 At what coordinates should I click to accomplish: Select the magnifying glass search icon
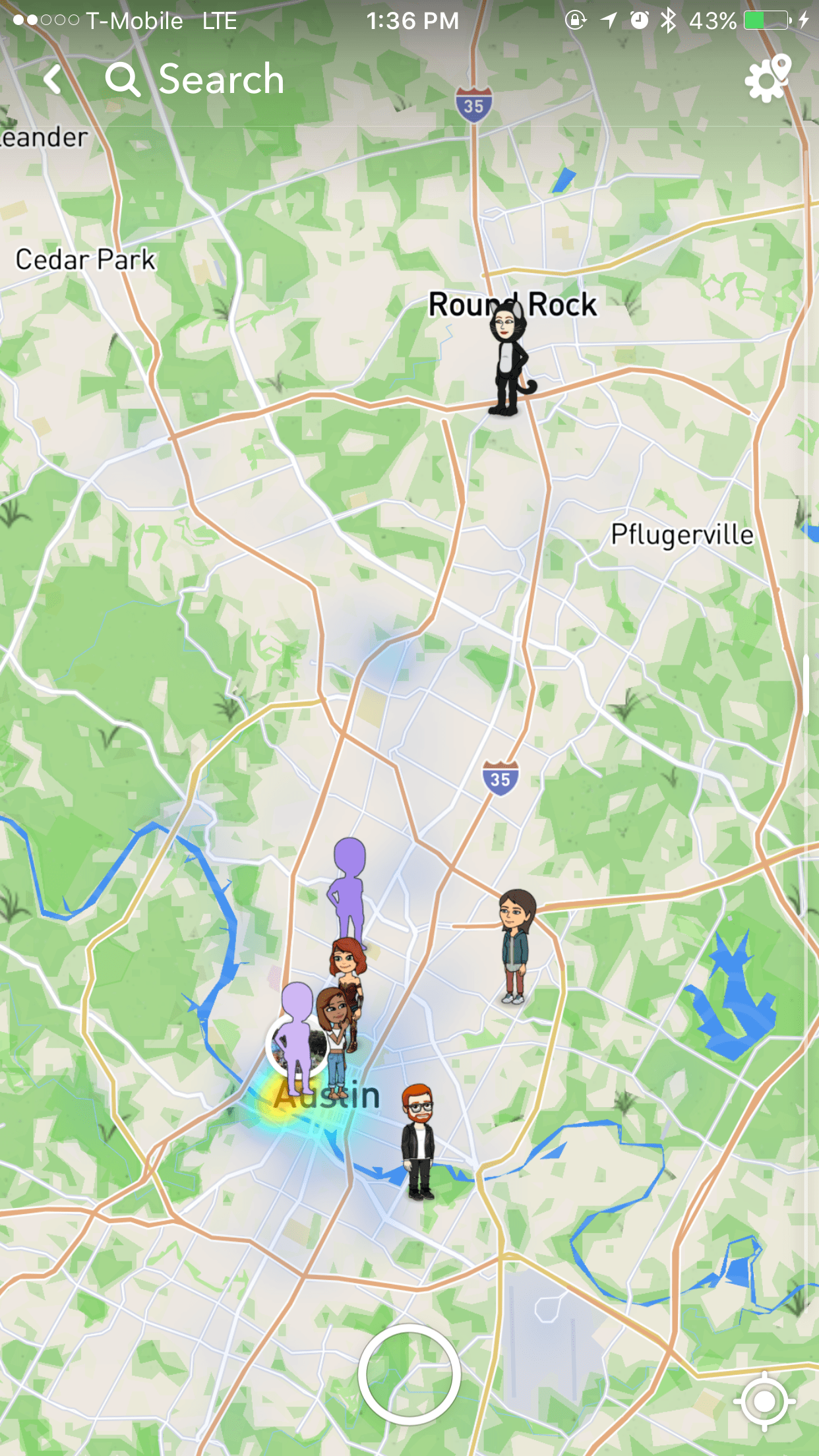pos(123,79)
